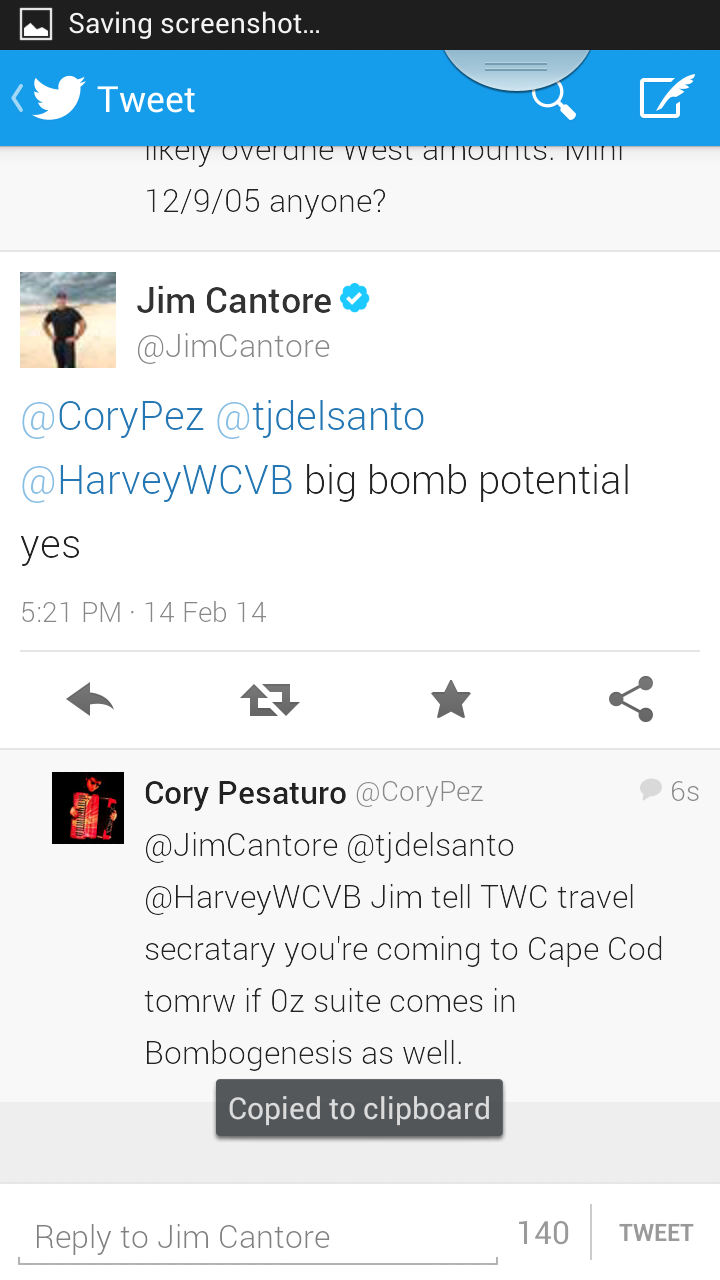The width and height of the screenshot is (720, 1280).
Task: Open the search magnifier icon
Action: click(x=553, y=98)
